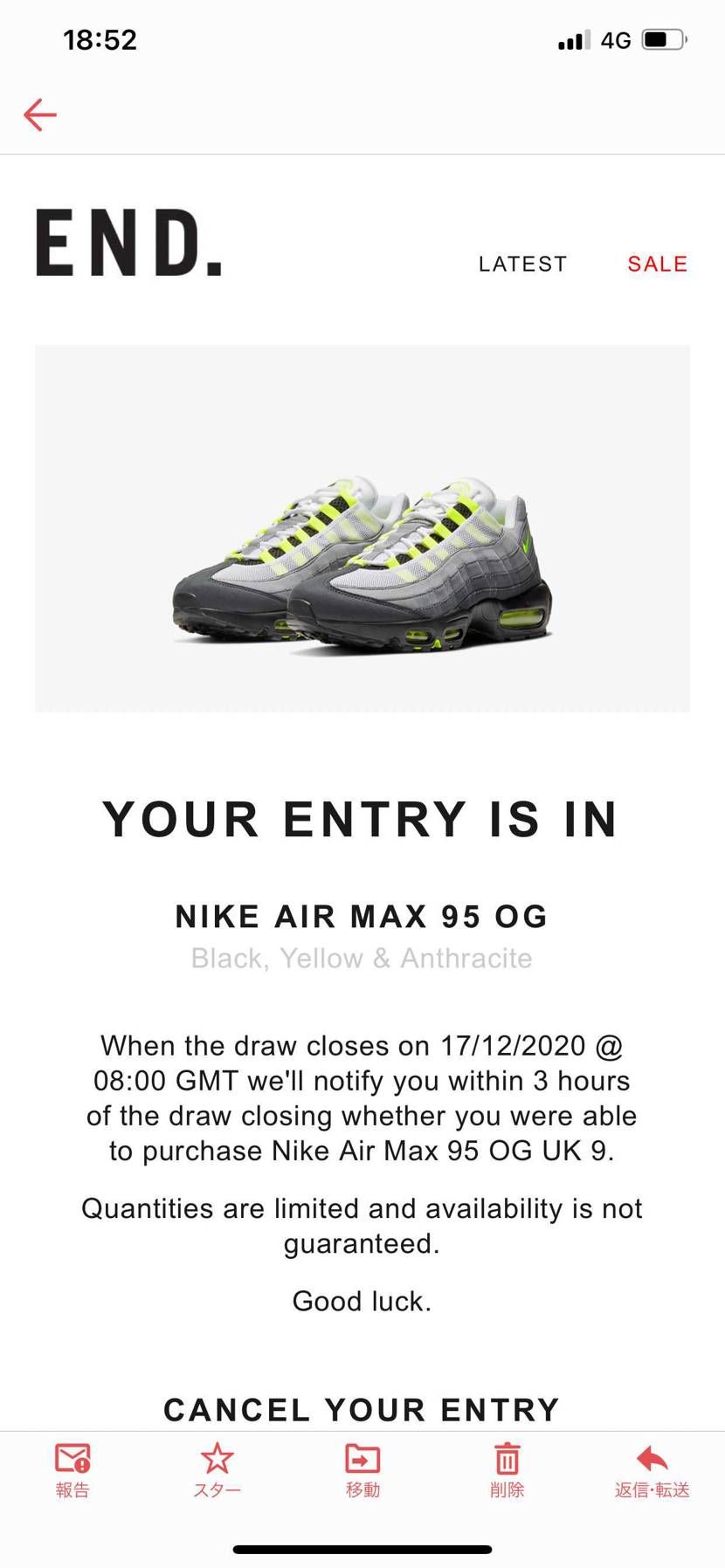Report this email with 報告
Viewport: 725px width, 1568px height.
click(72, 1470)
